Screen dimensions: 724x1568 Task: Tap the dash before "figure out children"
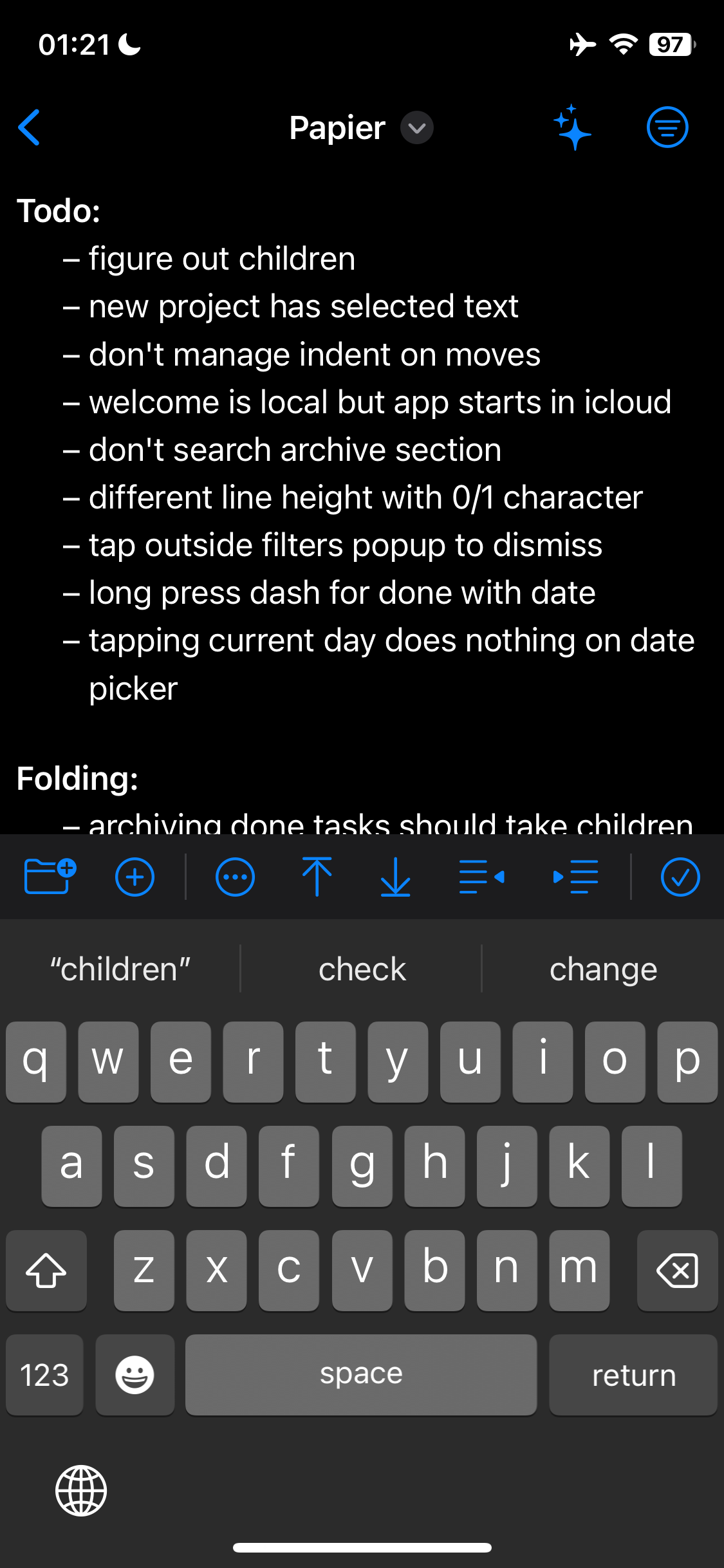[x=71, y=259]
